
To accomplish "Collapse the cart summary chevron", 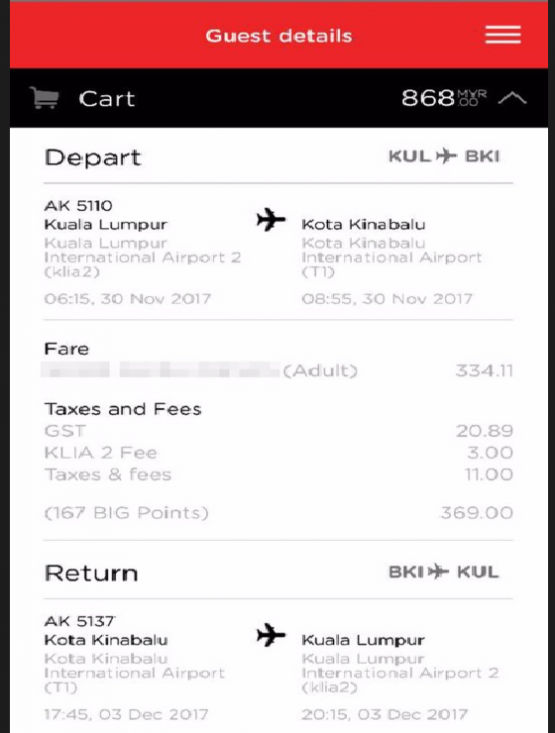I will coord(512,98).
